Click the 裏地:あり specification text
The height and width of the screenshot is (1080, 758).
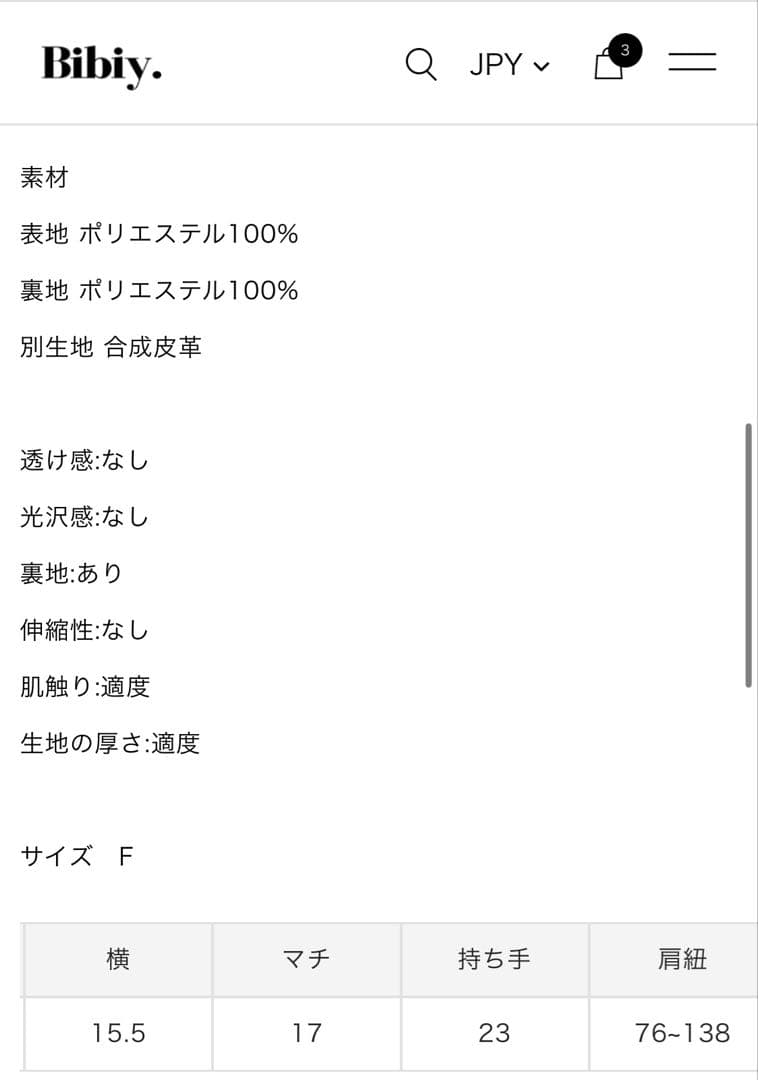pos(70,573)
